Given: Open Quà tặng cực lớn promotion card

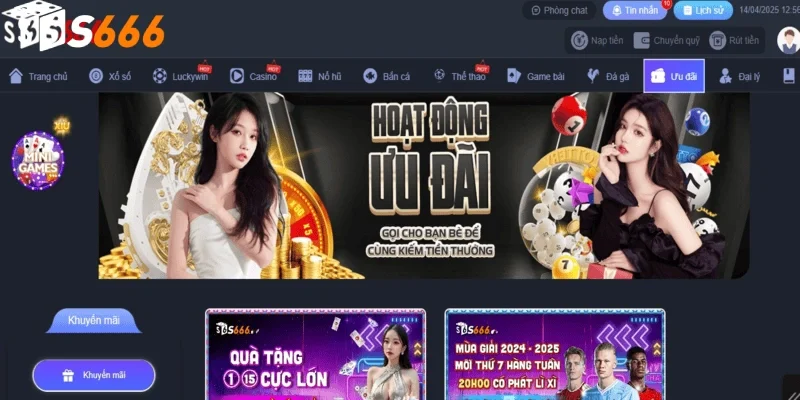Looking at the screenshot, I should tap(315, 355).
